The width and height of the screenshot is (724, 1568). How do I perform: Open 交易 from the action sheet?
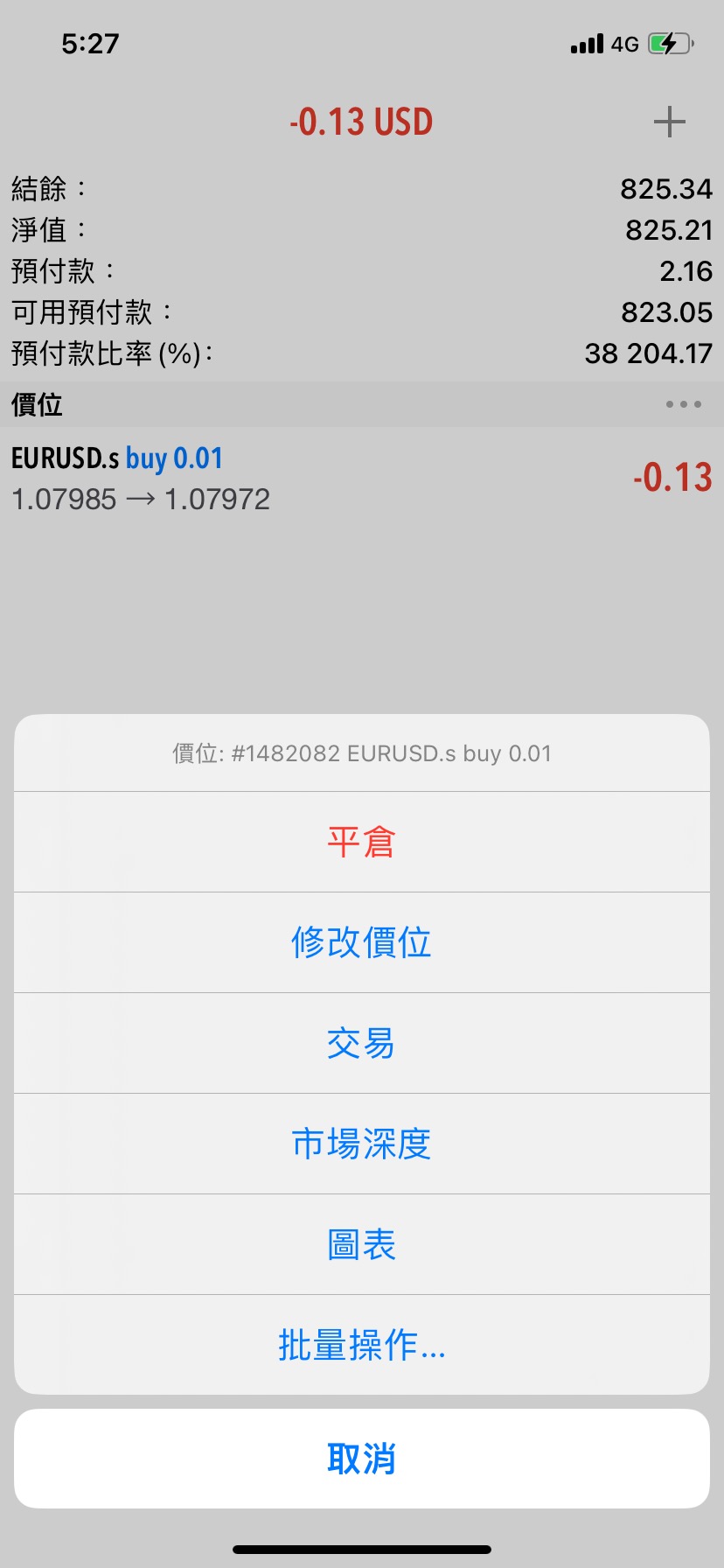coord(361,1043)
